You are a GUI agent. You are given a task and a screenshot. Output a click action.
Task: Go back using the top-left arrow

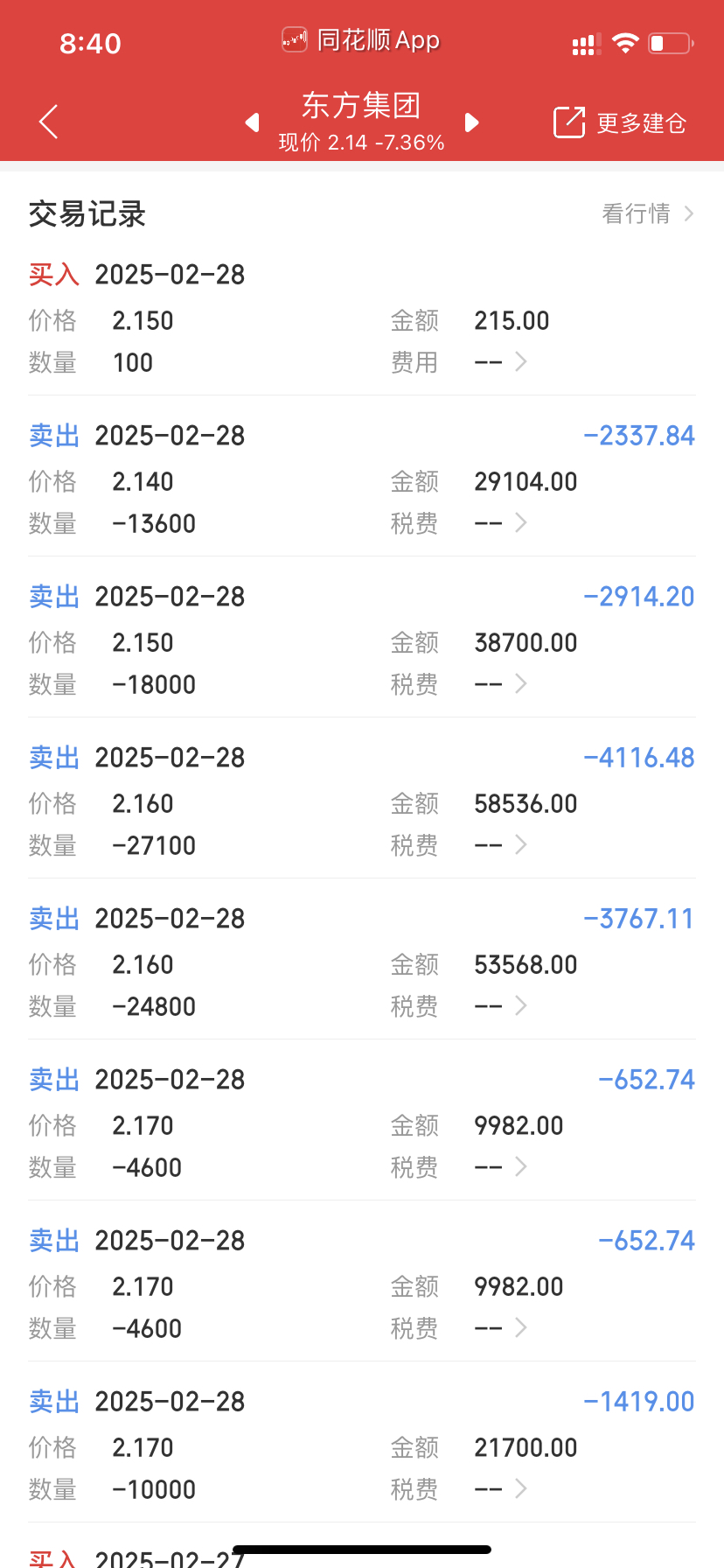[x=49, y=122]
